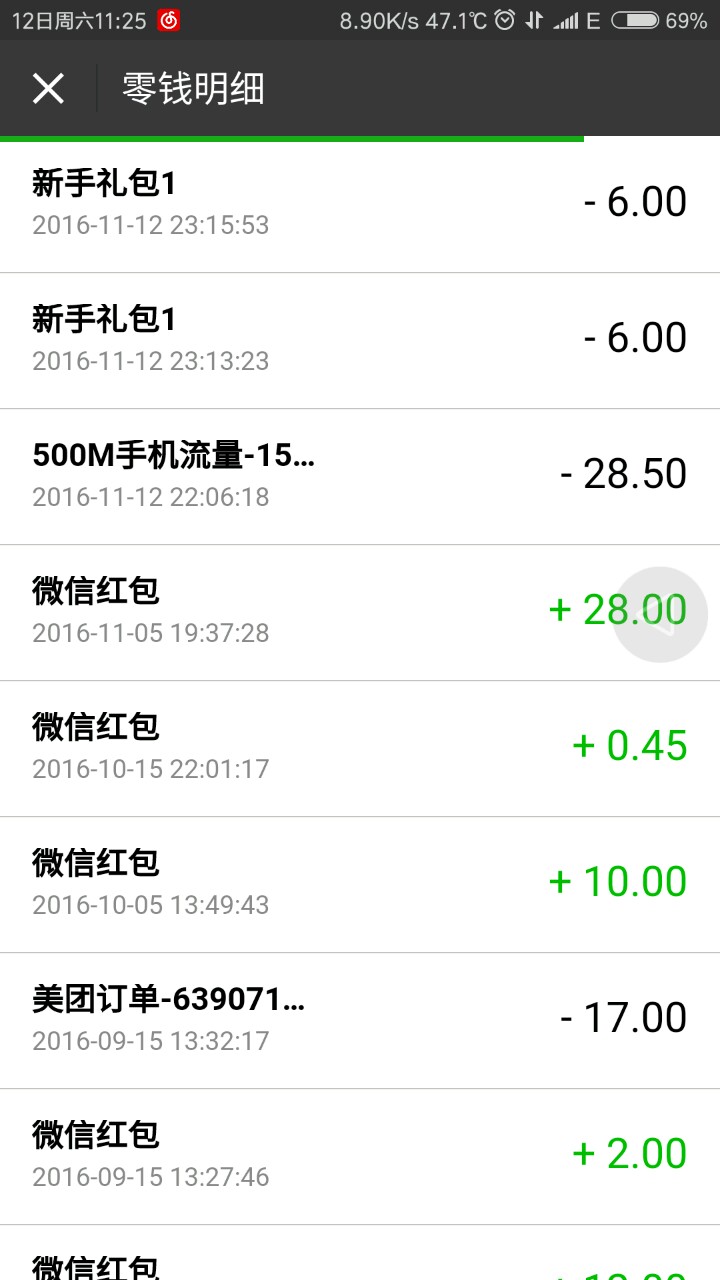The width and height of the screenshot is (720, 1280).
Task: Open 微信红包 entry at 13:27:46
Action: [x=300, y=1156]
